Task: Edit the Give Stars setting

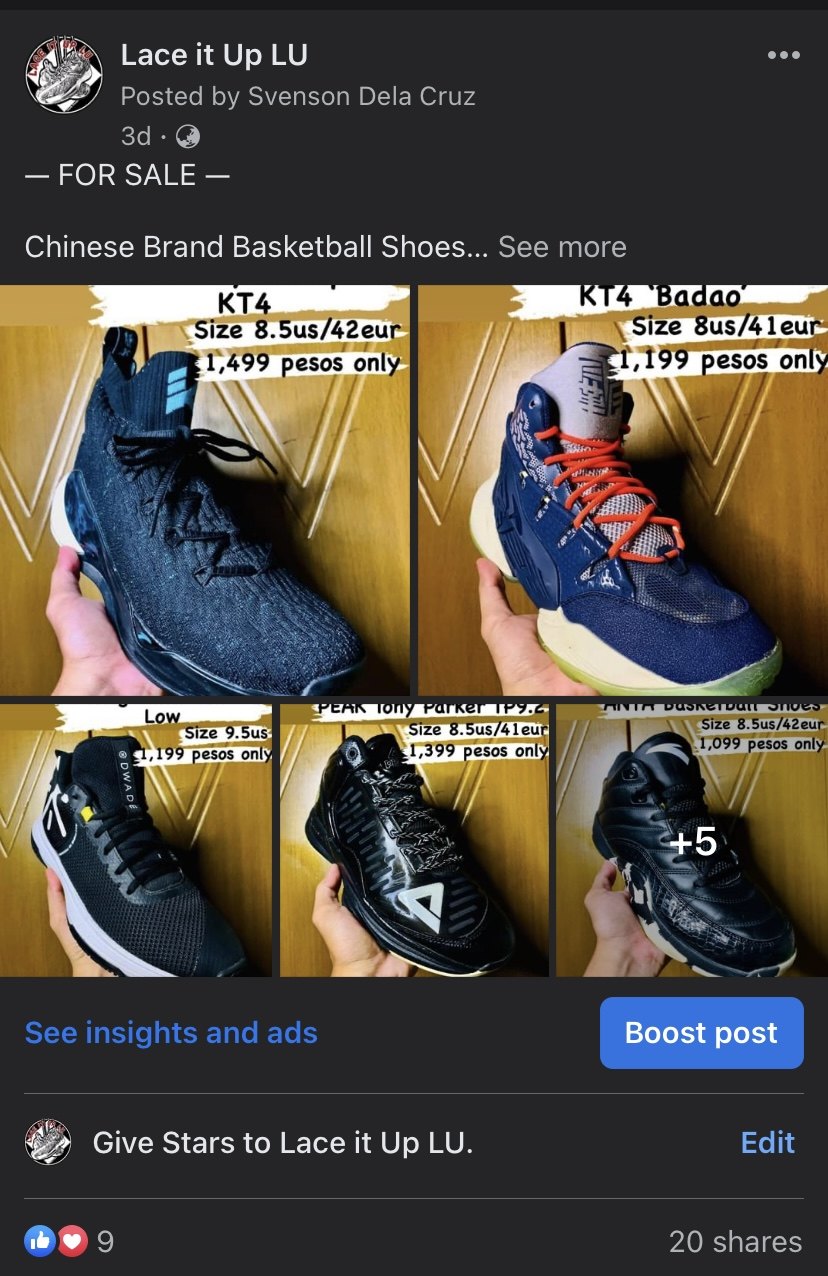Action: click(767, 1142)
